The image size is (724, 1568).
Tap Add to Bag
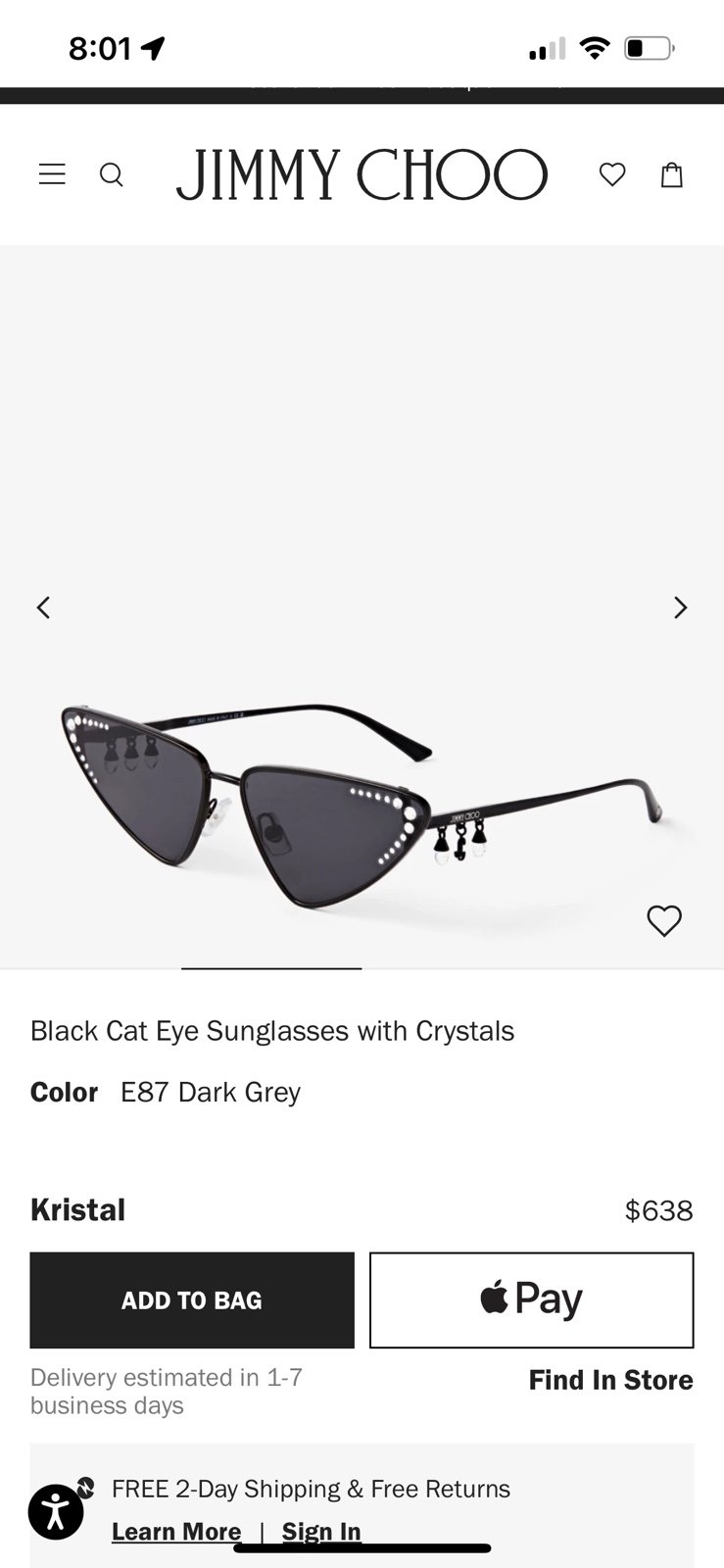click(192, 1300)
